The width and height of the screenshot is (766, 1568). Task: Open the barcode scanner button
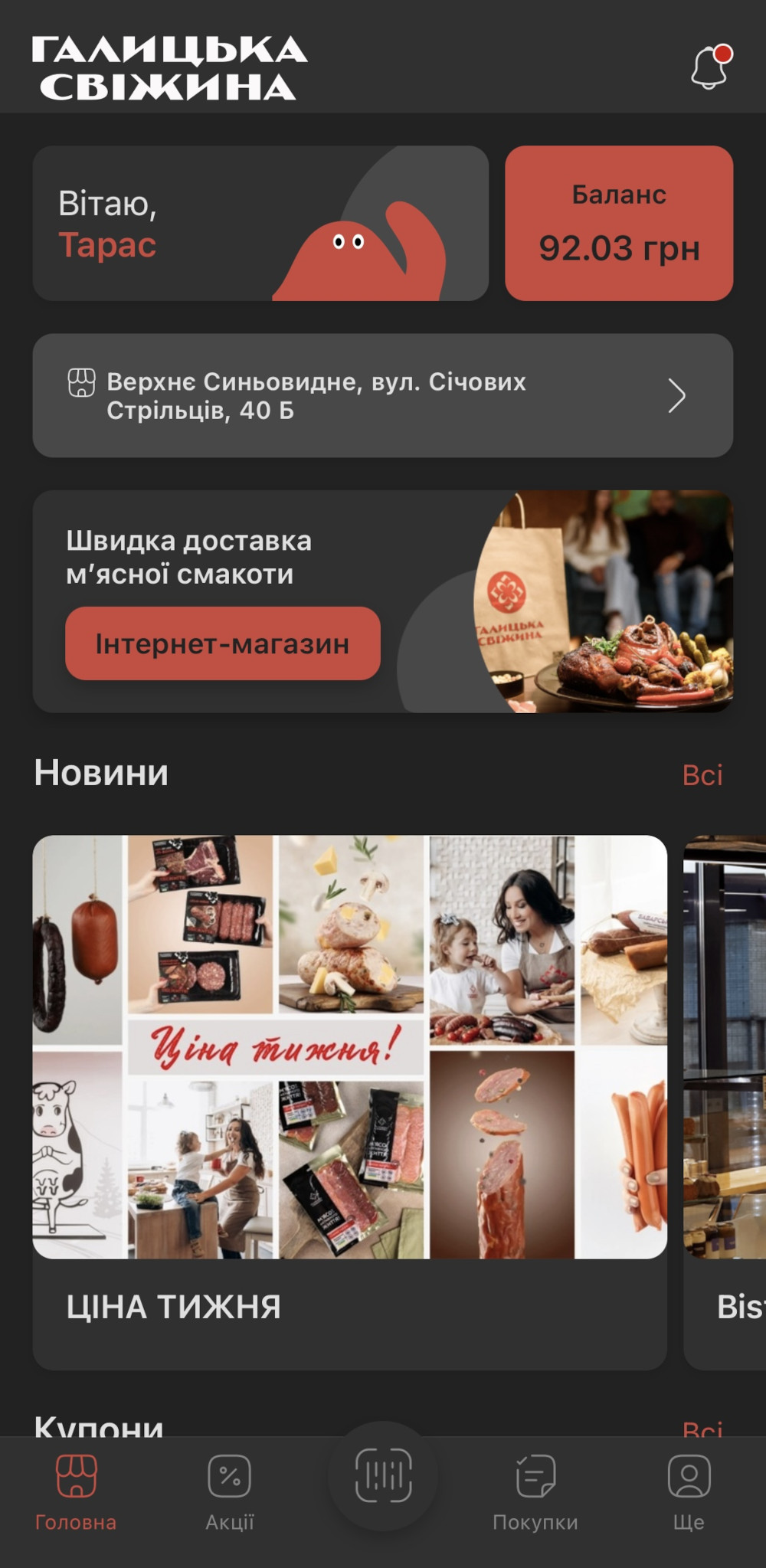[x=383, y=1475]
